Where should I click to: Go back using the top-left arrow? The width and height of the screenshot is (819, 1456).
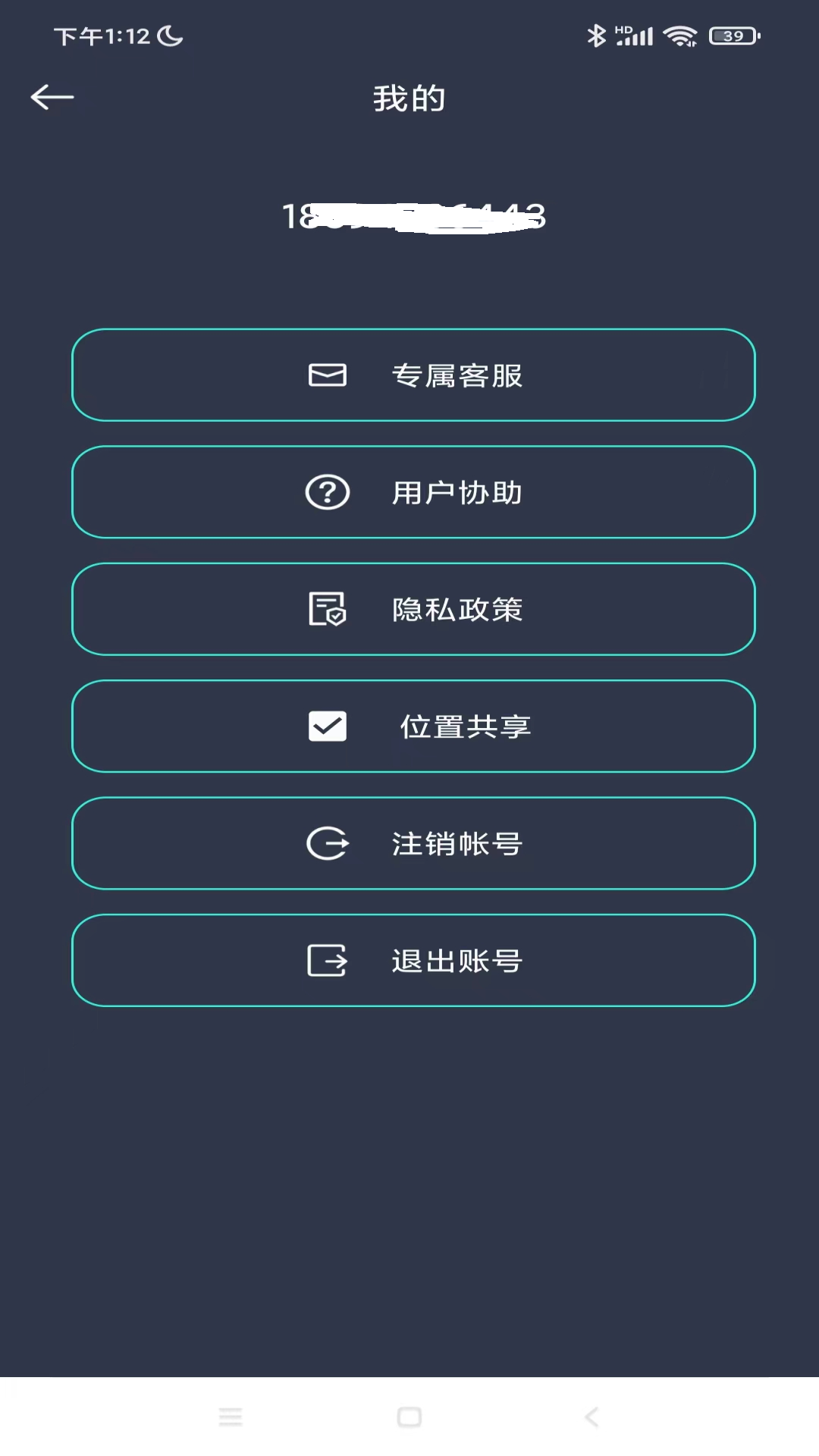click(x=52, y=97)
